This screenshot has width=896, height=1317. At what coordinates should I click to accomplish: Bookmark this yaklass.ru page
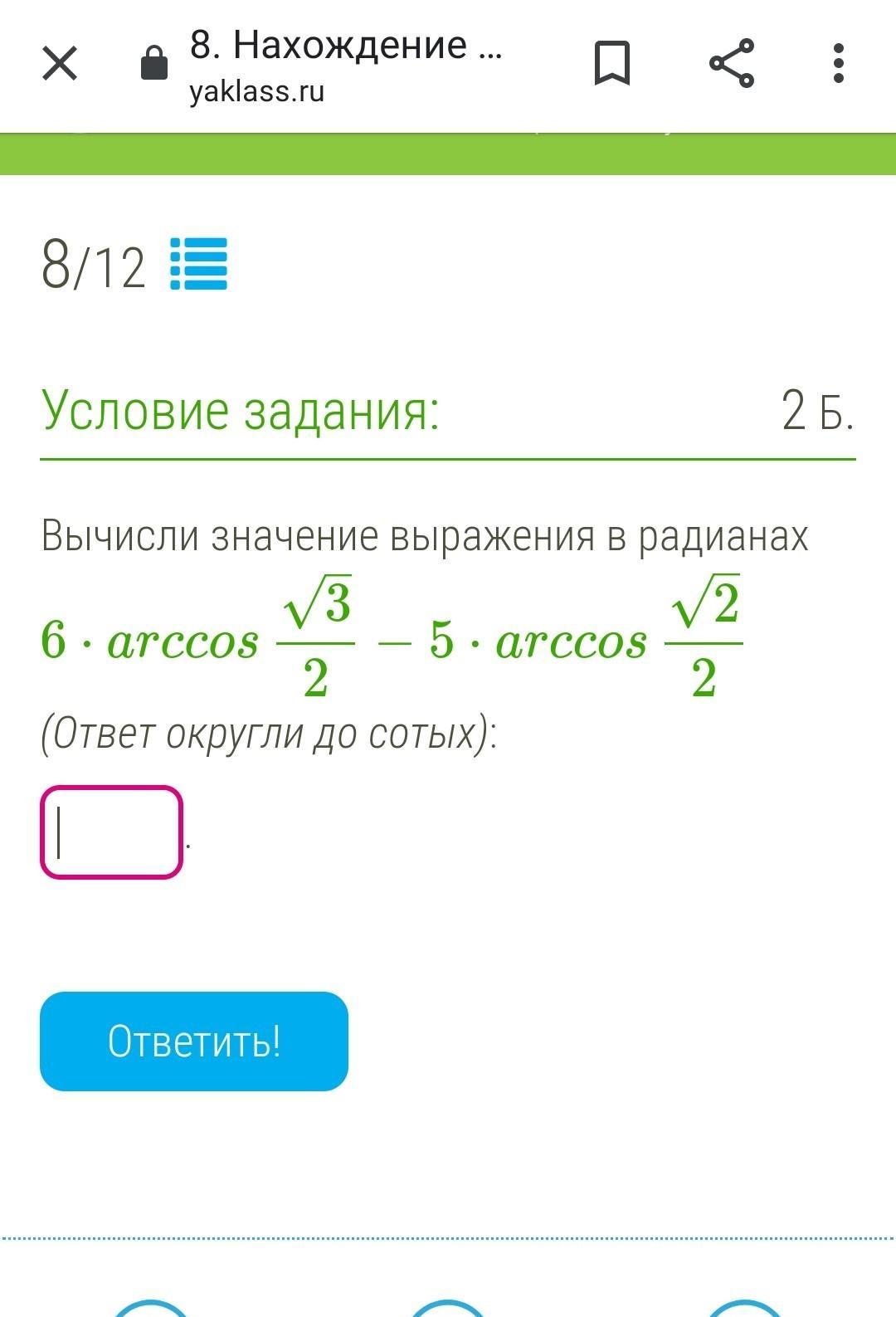pyautogui.click(x=612, y=63)
